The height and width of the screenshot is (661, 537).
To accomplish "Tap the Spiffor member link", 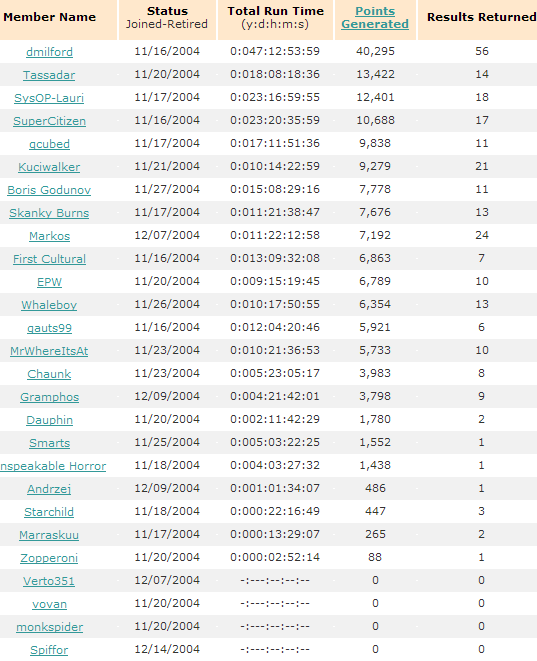I will tap(49, 650).
